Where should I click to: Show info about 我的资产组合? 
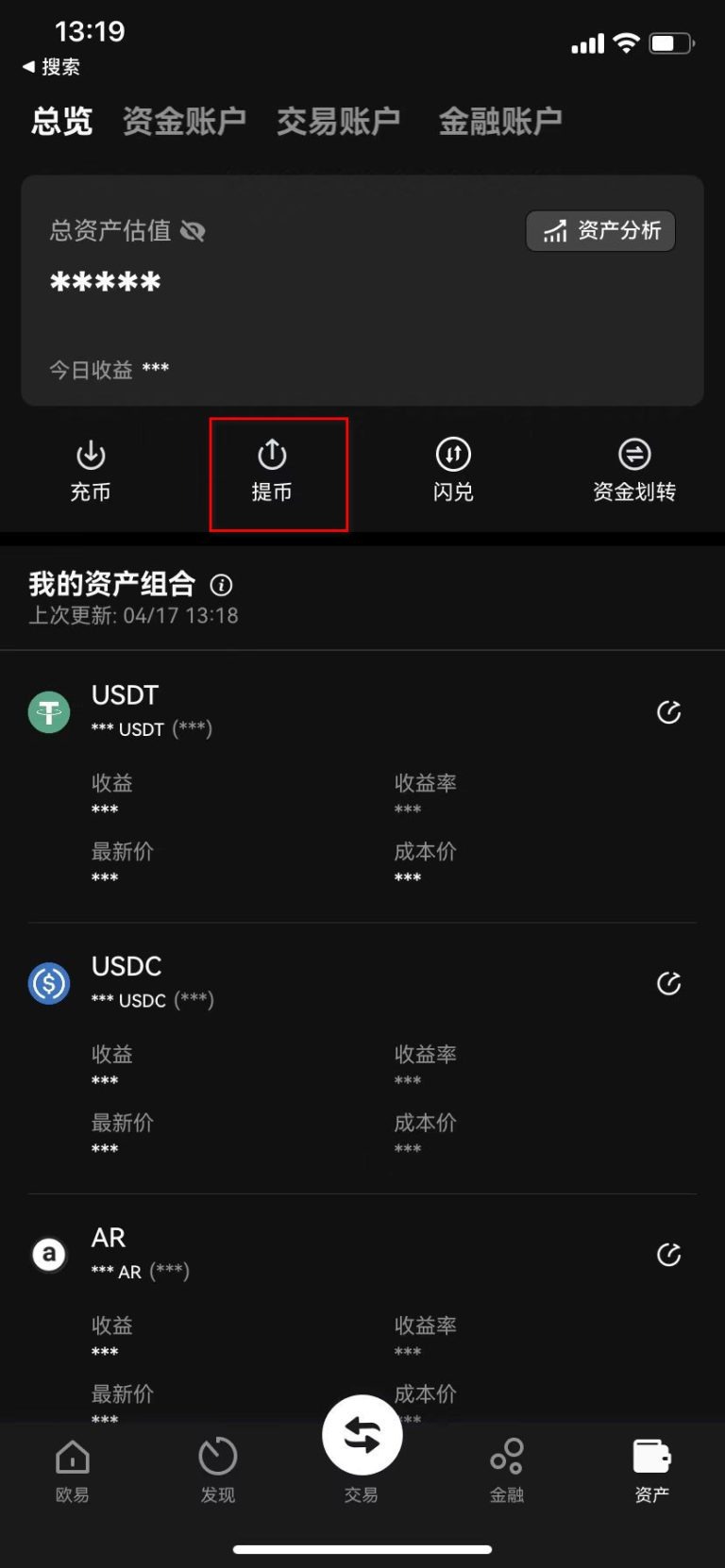tap(222, 585)
